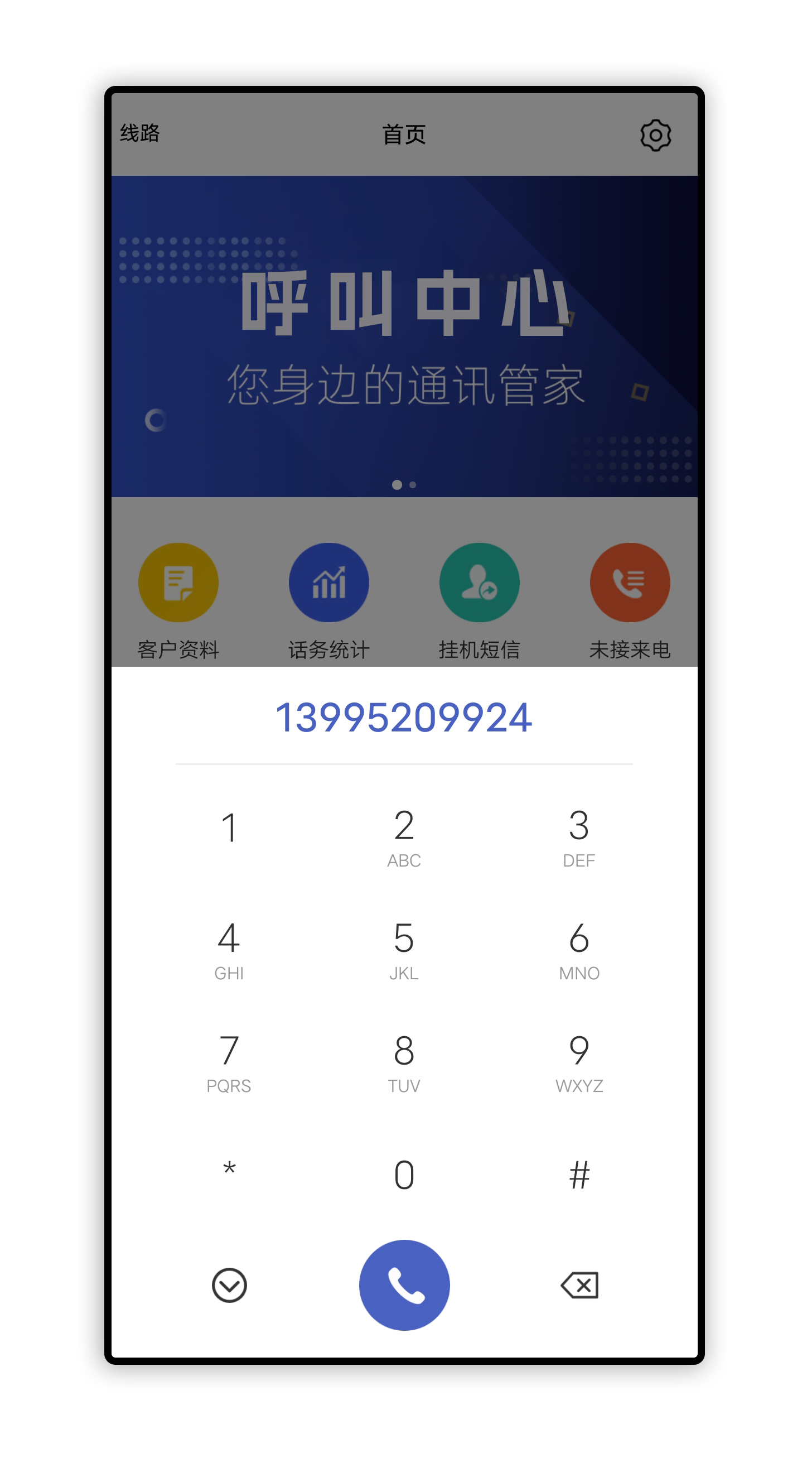This screenshot has width=812, height=1458.
Task: Collapse the dial pad with down arrow
Action: click(x=229, y=1285)
